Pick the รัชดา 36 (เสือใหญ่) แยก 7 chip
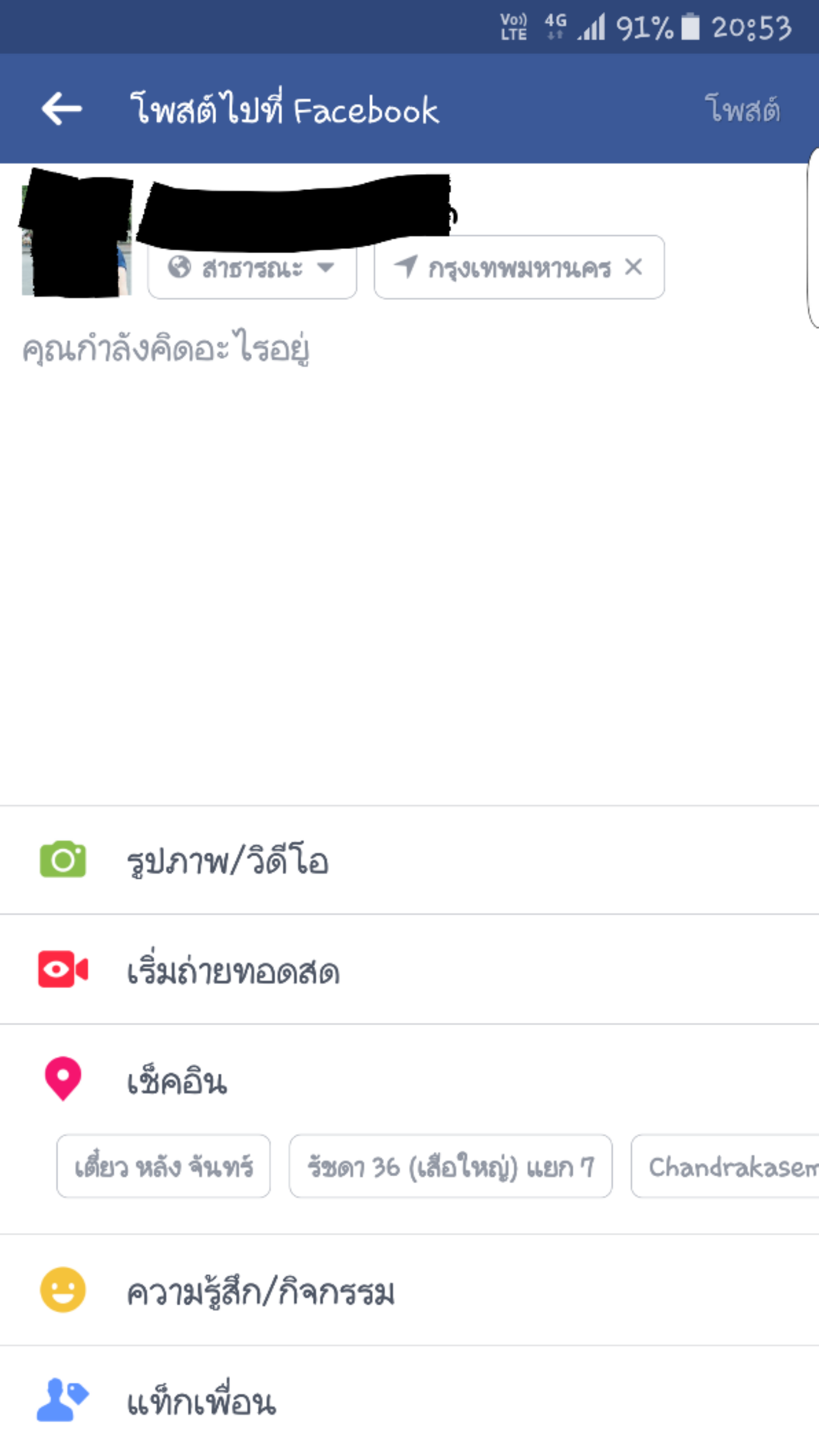The width and height of the screenshot is (819, 1456). [x=450, y=1167]
